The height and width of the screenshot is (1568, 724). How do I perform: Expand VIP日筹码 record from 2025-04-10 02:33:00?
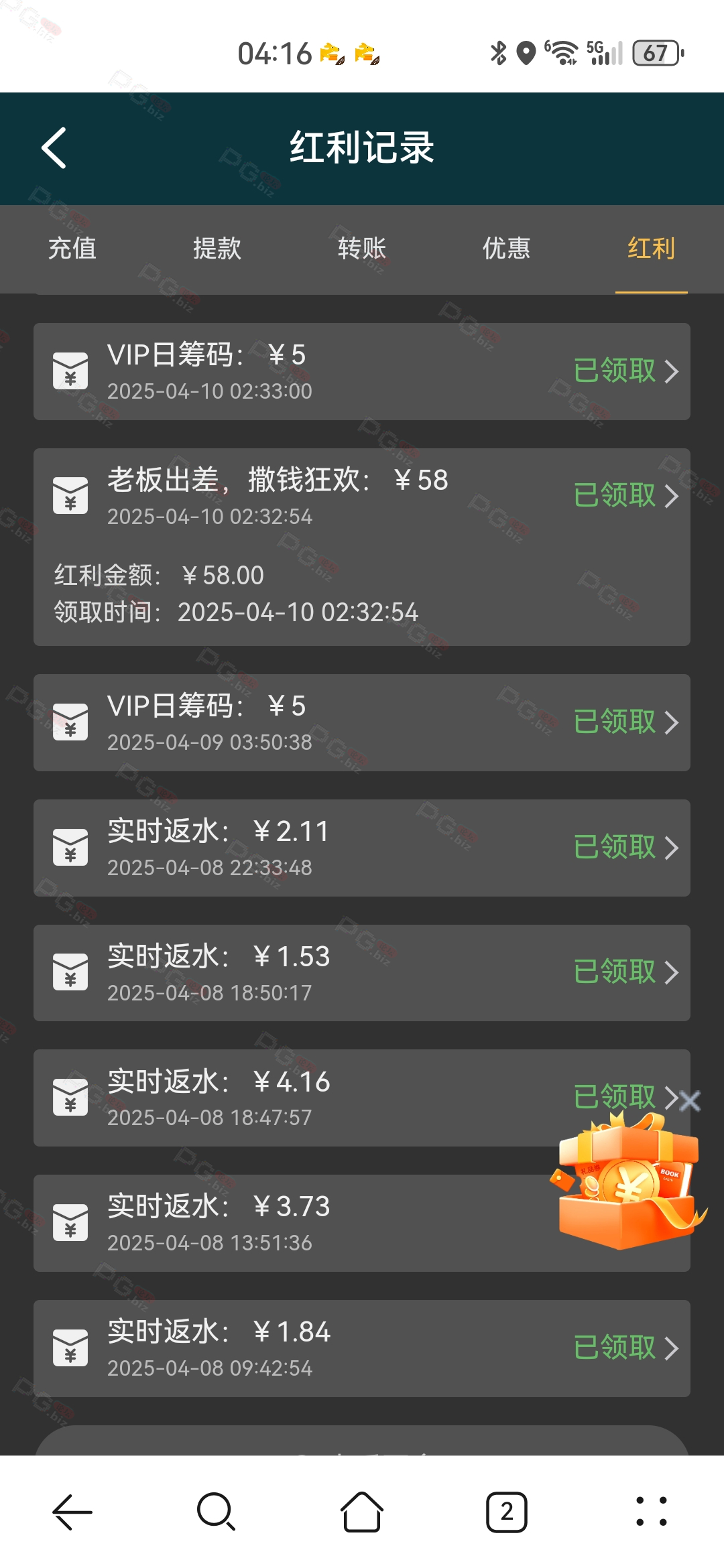362,372
